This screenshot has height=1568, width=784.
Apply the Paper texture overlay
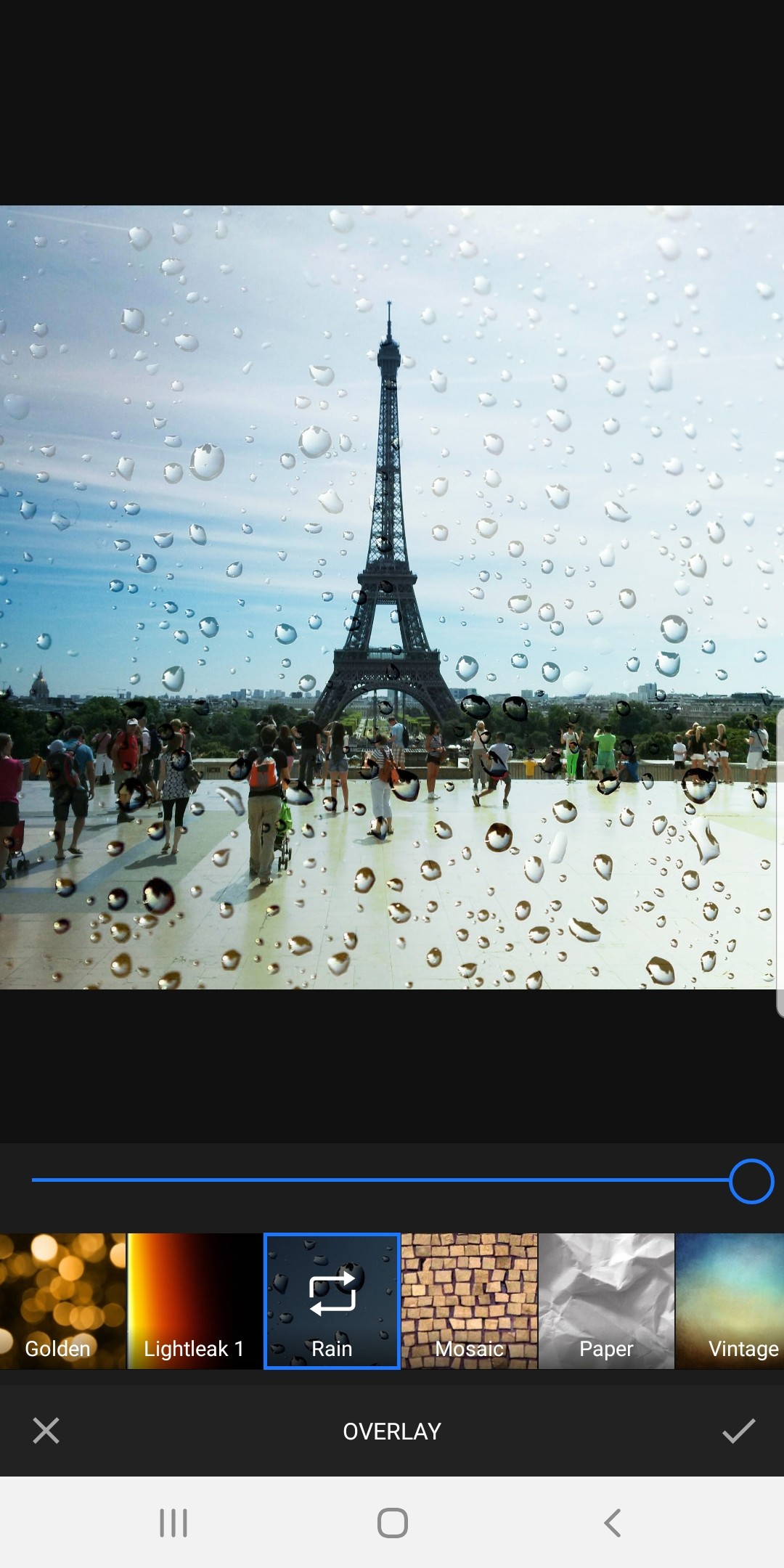coord(607,1299)
